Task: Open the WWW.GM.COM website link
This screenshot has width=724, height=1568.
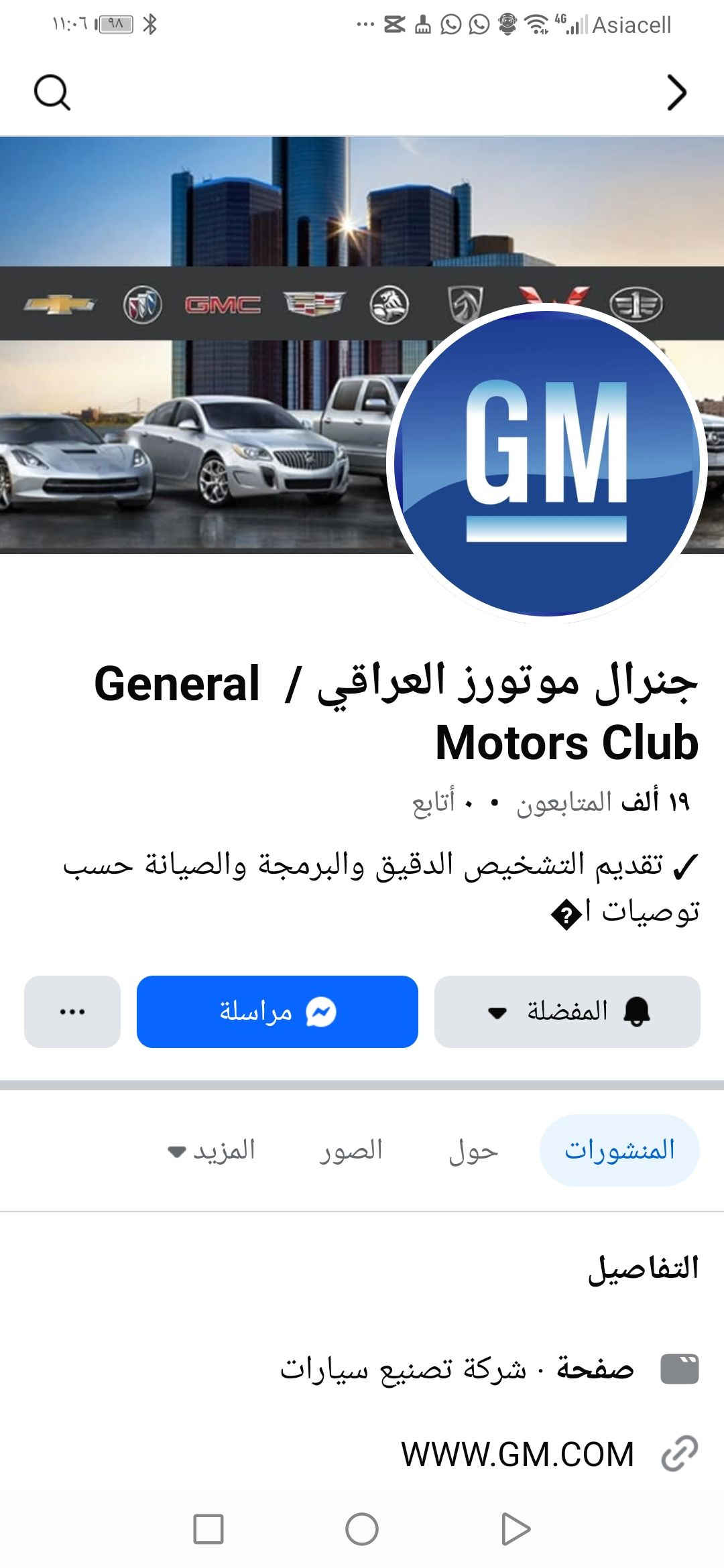Action: pos(518,1454)
